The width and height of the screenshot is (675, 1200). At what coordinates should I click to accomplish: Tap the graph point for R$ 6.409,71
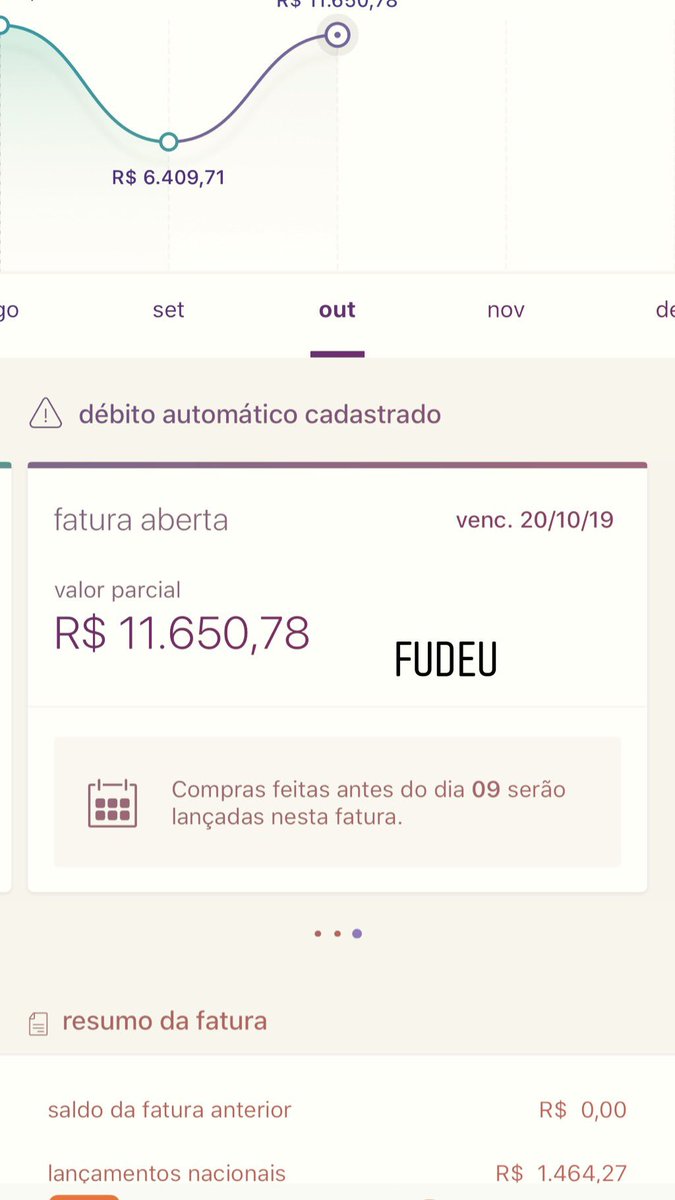point(169,142)
